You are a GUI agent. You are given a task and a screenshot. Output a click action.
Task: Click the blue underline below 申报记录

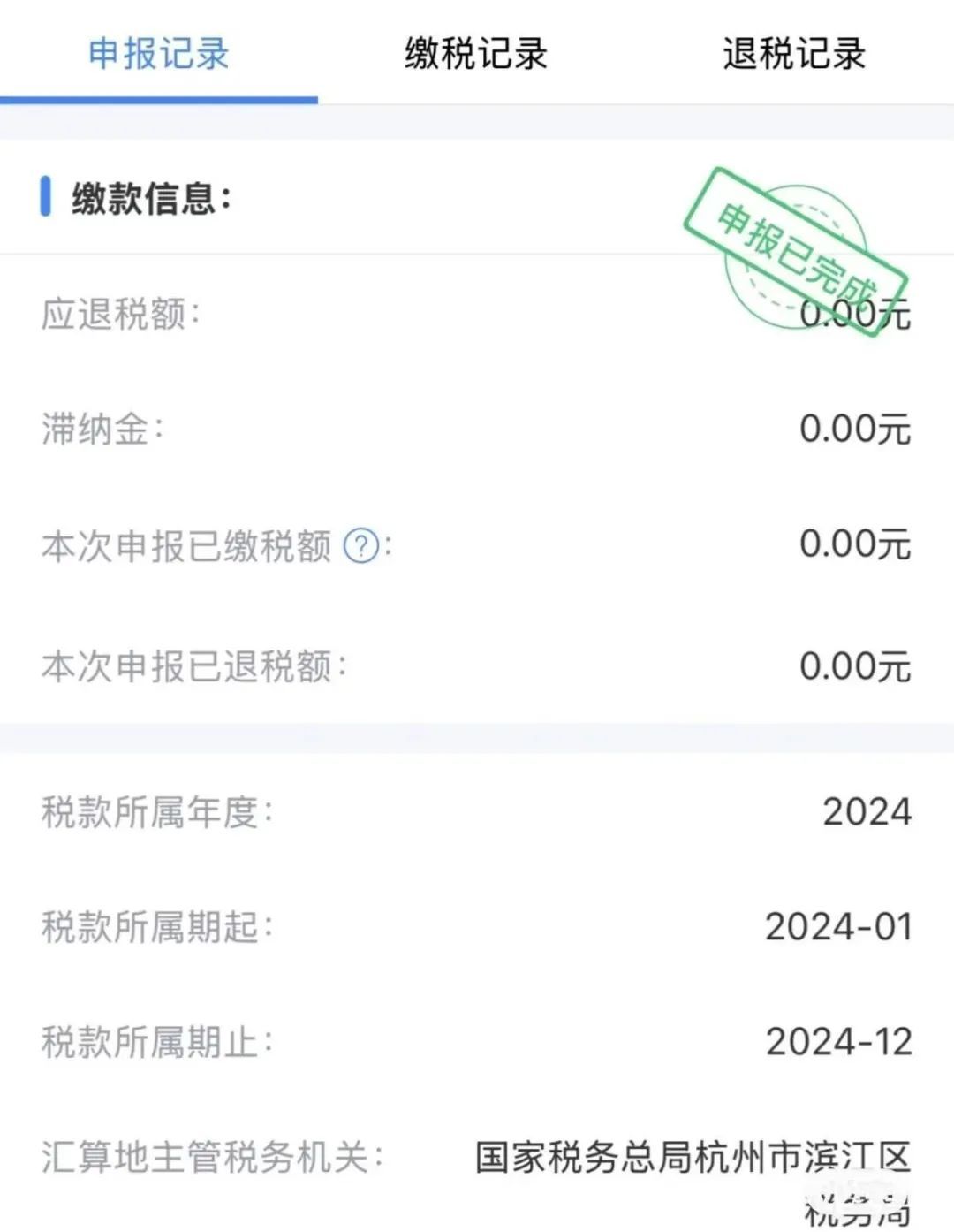click(x=159, y=100)
